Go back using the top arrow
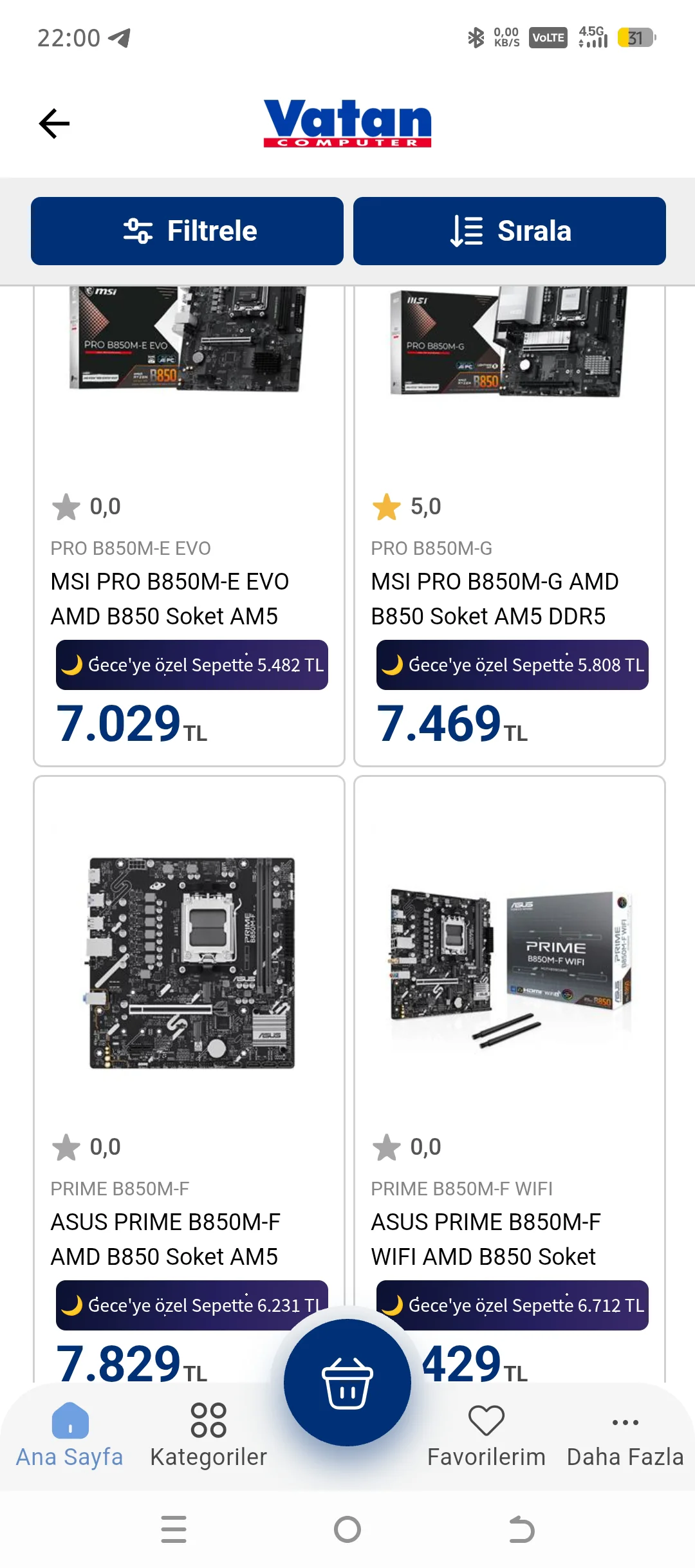The height and width of the screenshot is (1568, 695). pyautogui.click(x=54, y=124)
